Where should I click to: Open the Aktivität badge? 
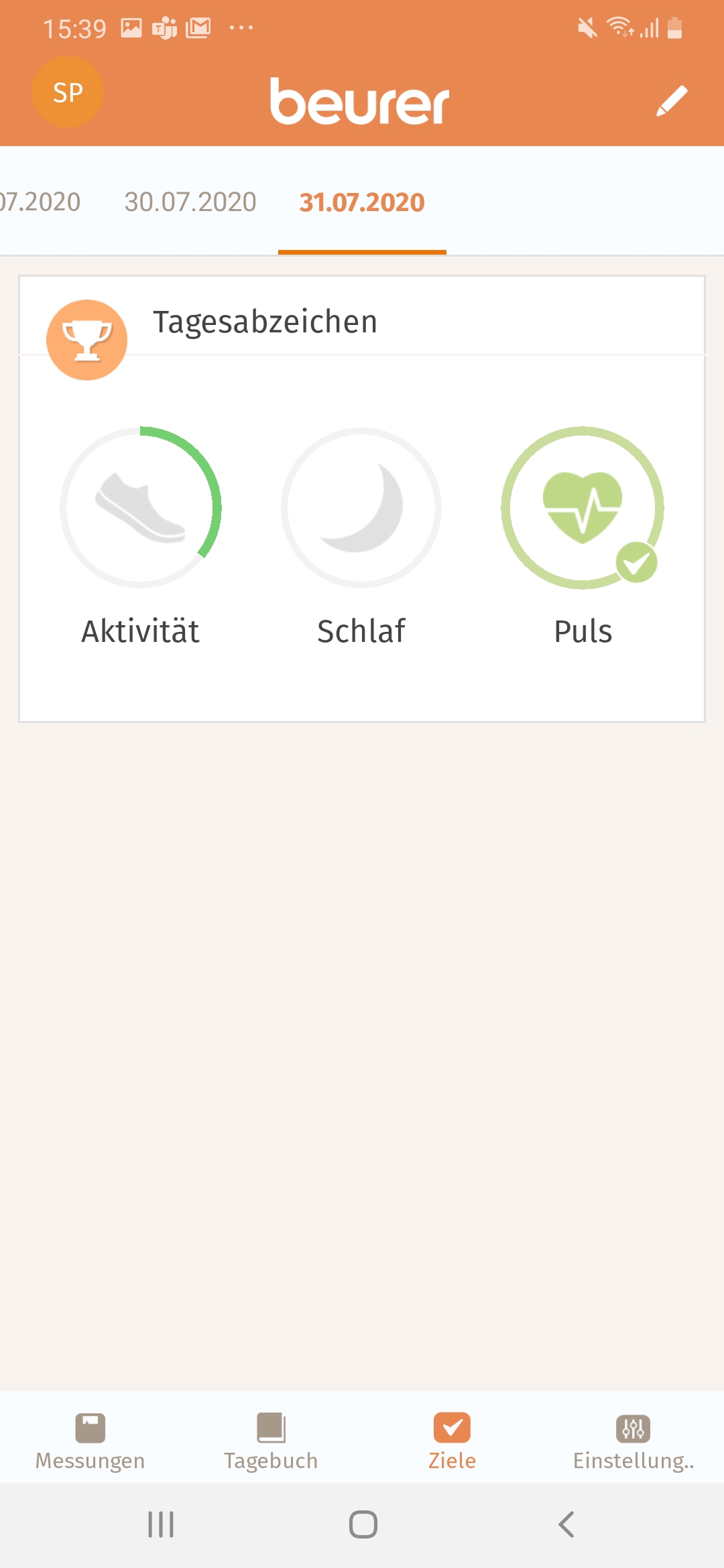141,508
